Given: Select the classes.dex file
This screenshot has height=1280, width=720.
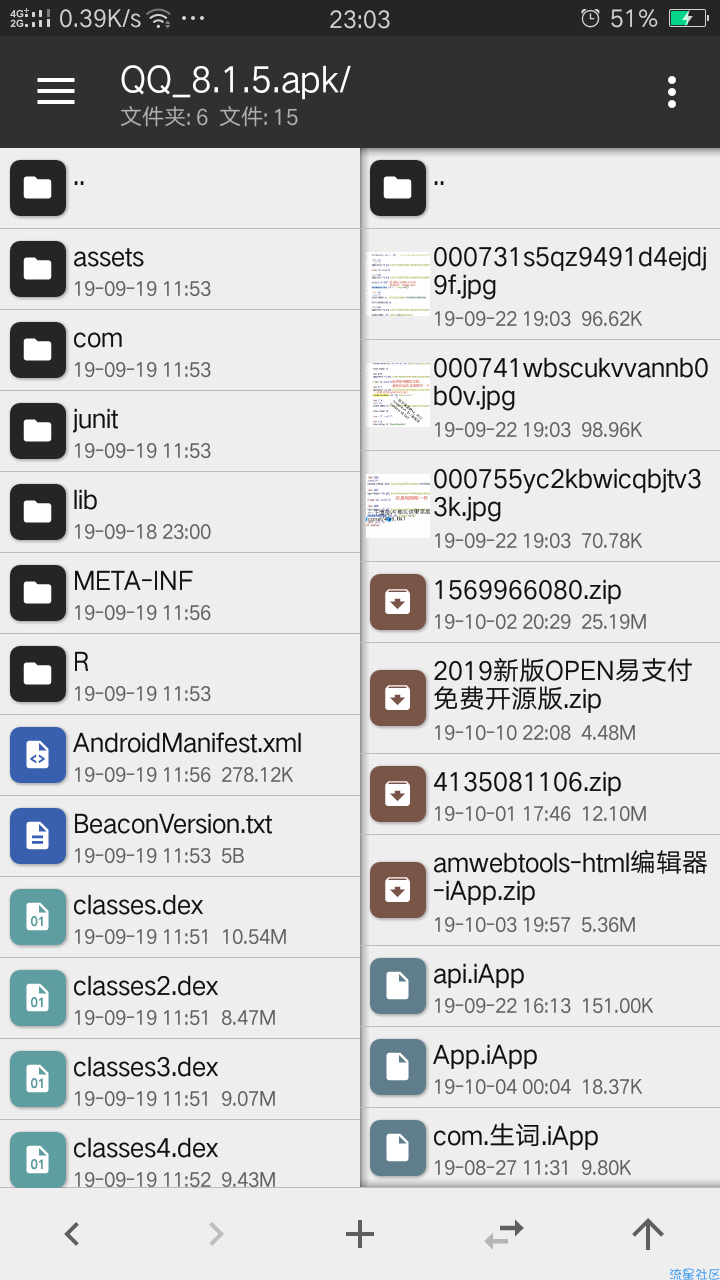Looking at the screenshot, I should 180,918.
